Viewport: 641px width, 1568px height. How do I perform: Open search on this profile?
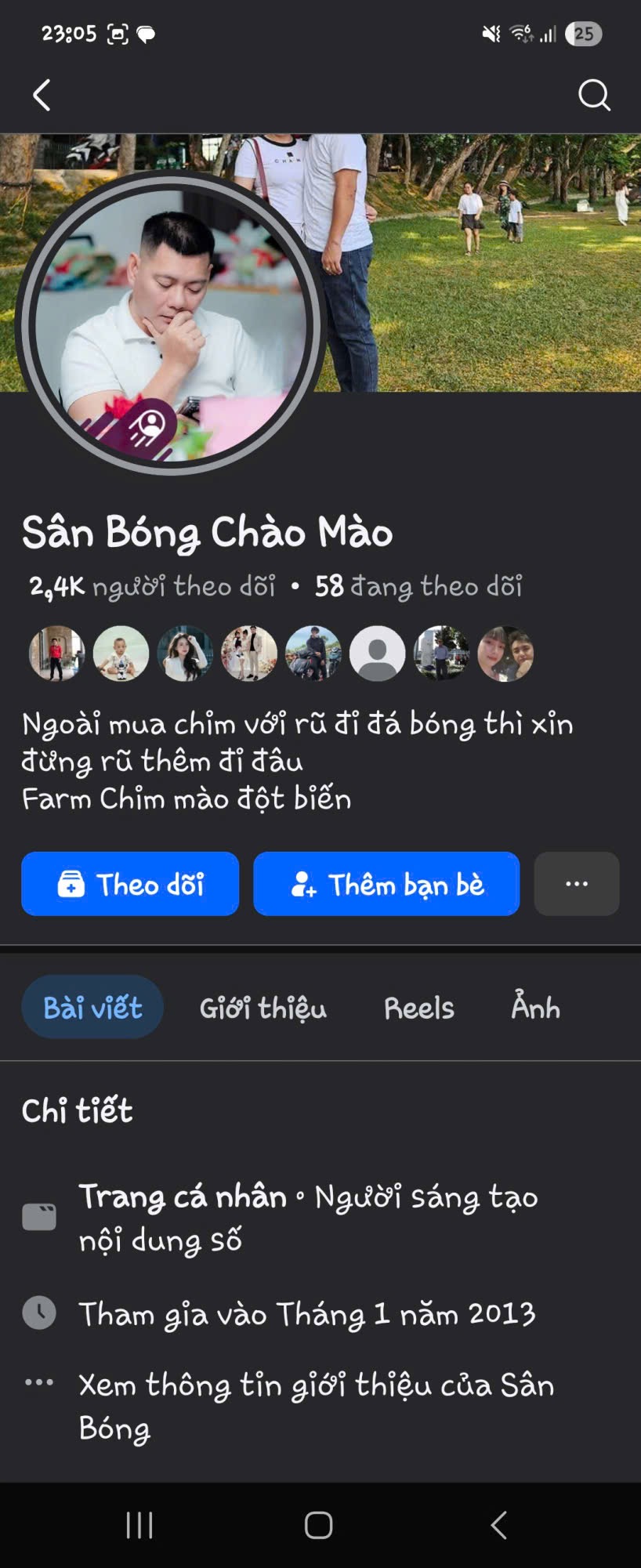coord(593,96)
